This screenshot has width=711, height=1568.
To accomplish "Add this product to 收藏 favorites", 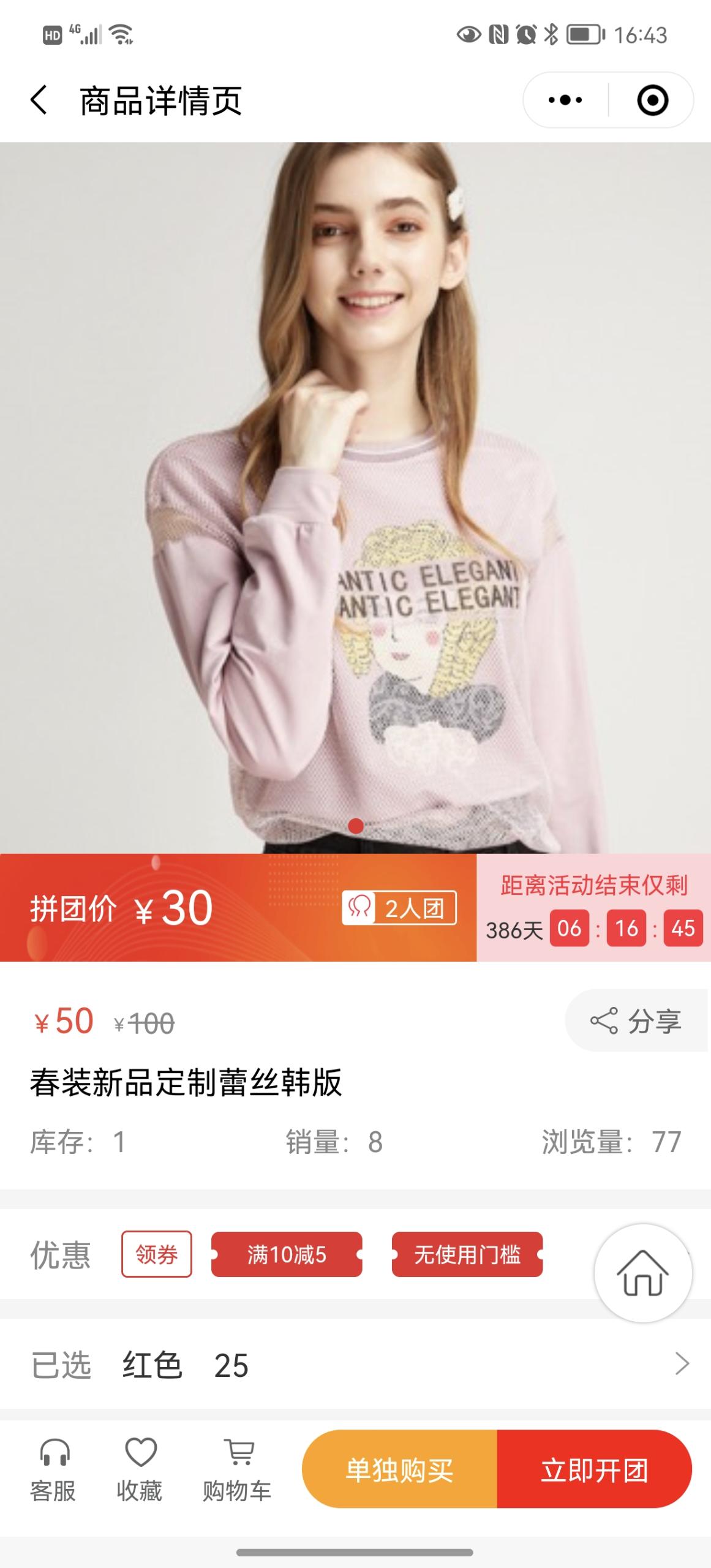I will pos(140,1469).
